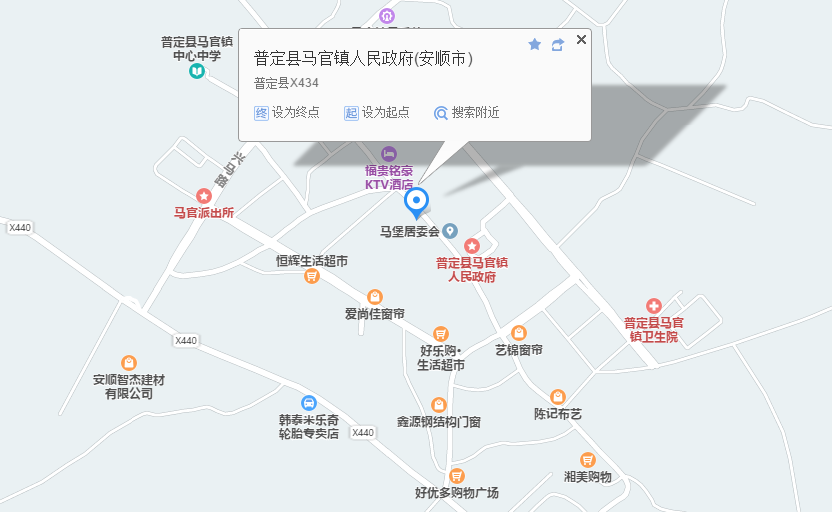Open 普定县马官镇卫生院 hospital marker
Image resolution: width=832 pixels, height=512 pixels.
[x=653, y=305]
